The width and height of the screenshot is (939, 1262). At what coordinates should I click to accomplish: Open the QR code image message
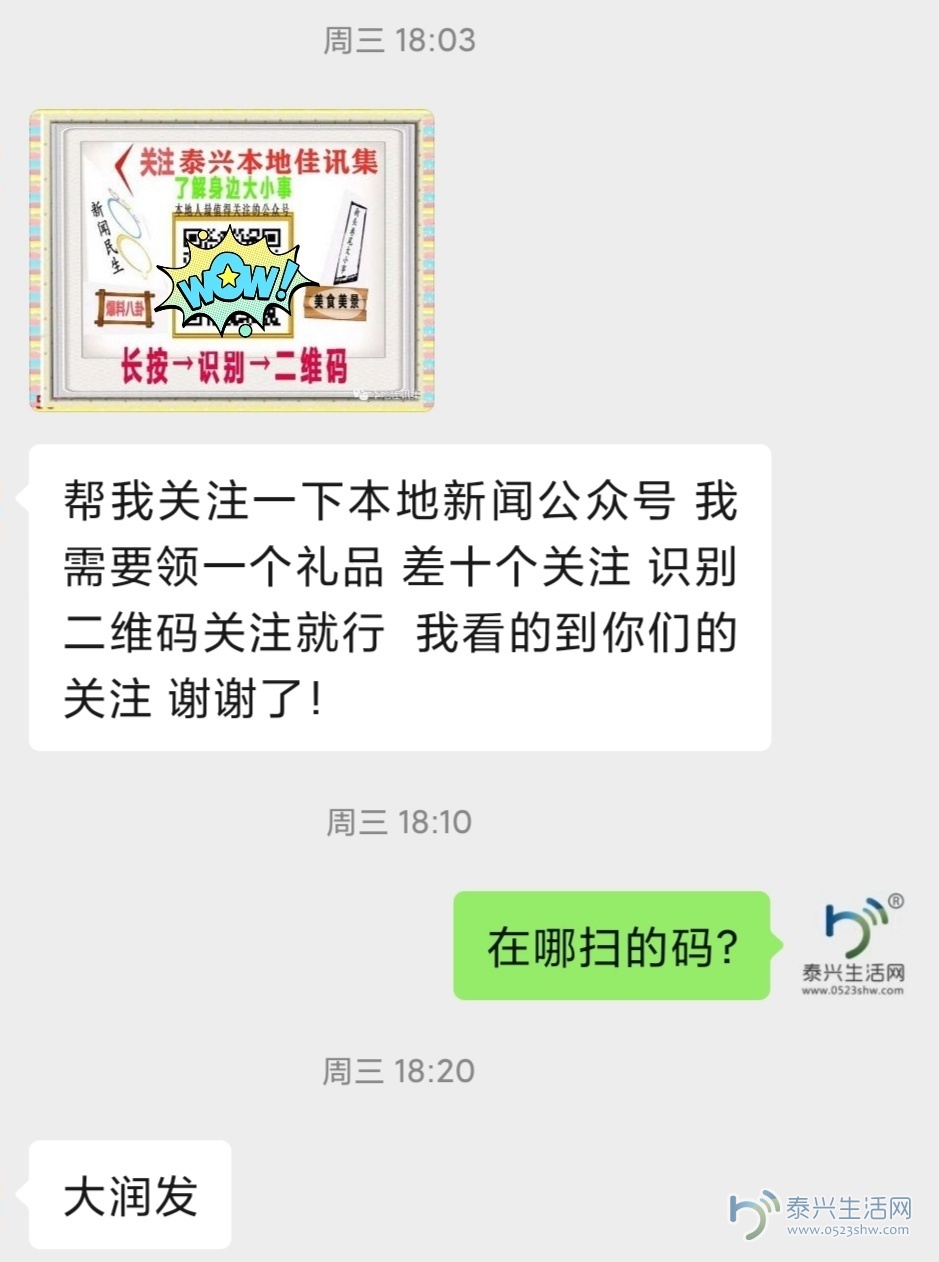point(232,260)
